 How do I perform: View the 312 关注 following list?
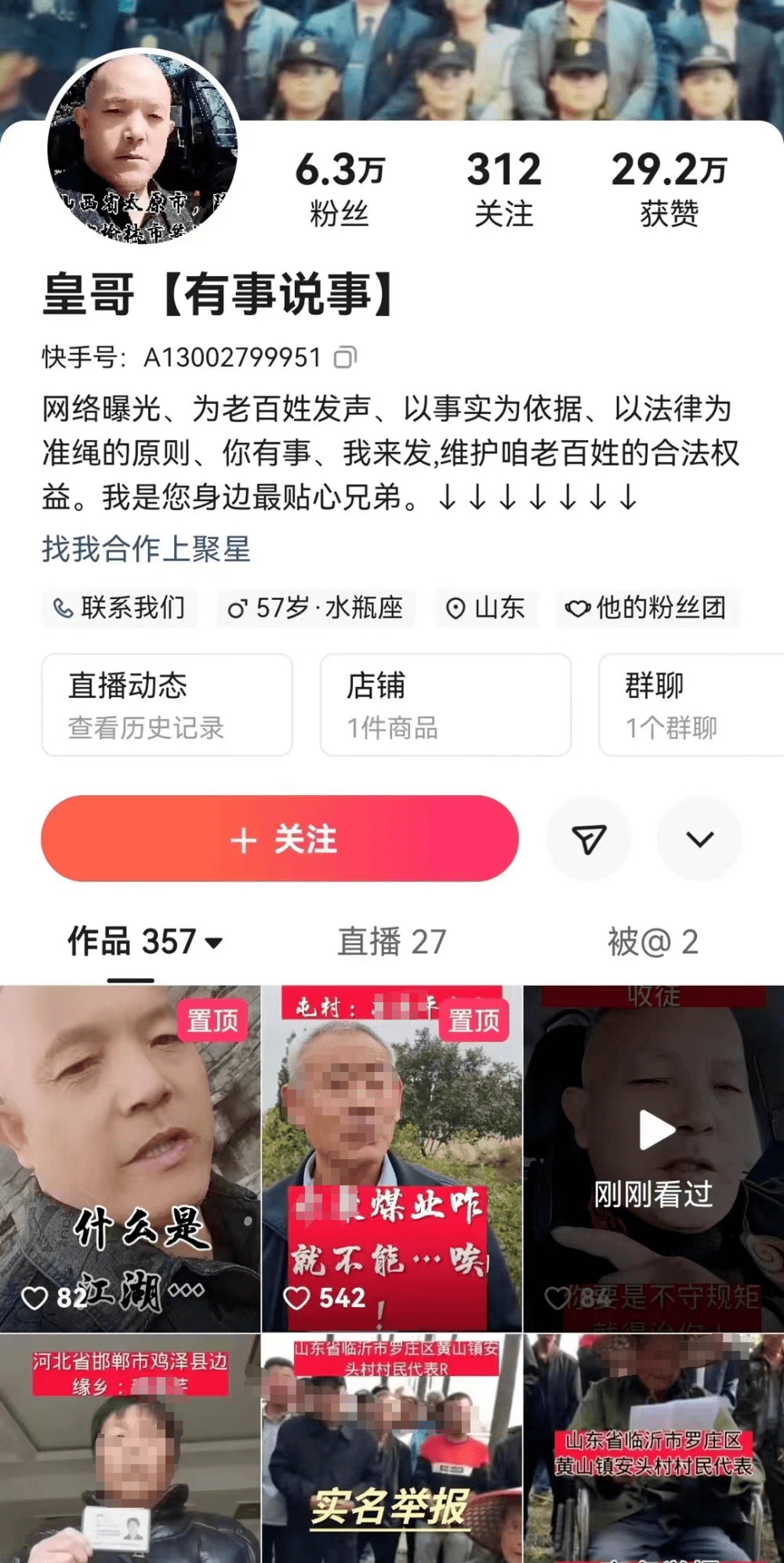(503, 190)
